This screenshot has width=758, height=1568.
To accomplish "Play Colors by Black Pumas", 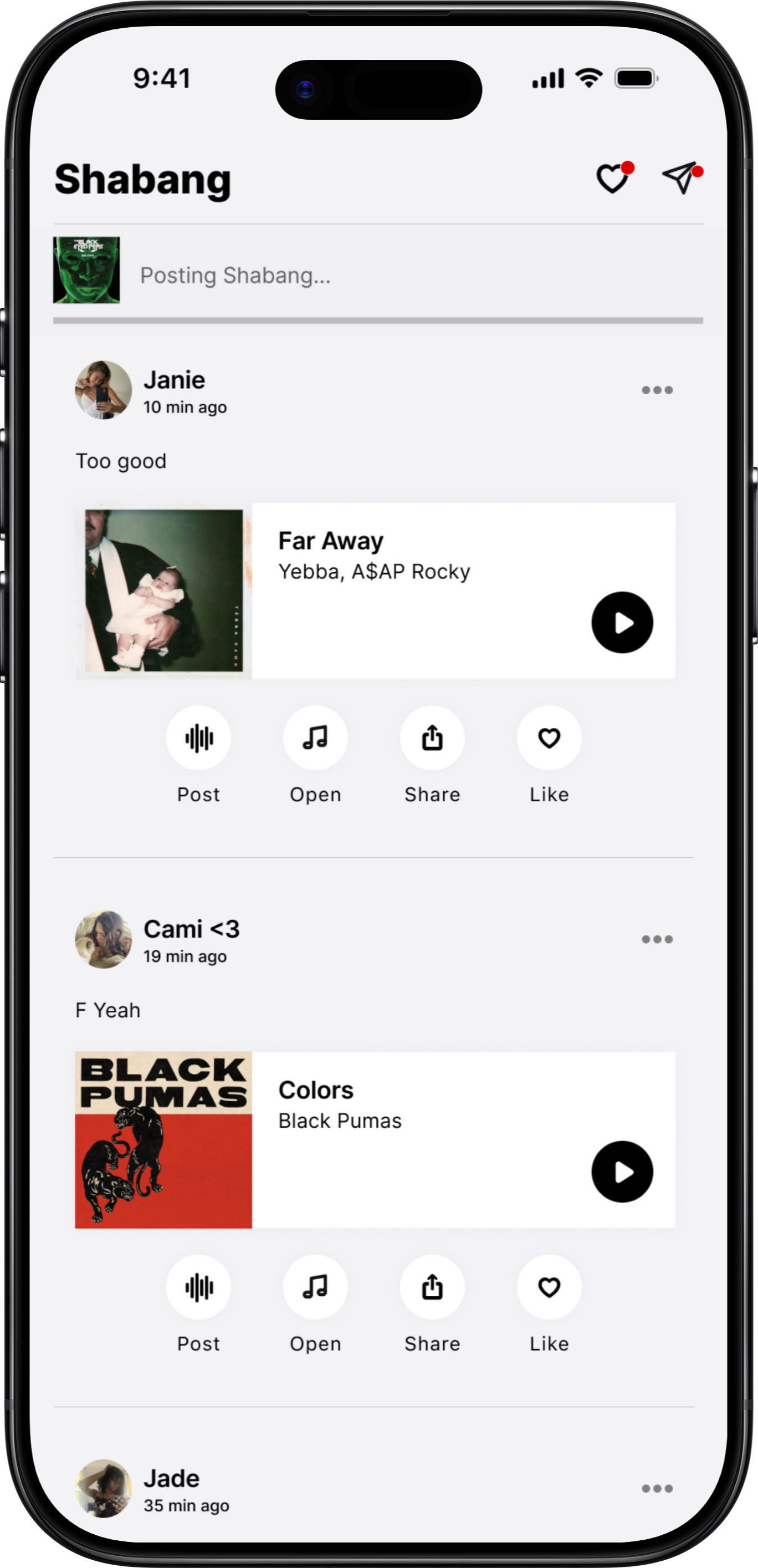I will [622, 1172].
